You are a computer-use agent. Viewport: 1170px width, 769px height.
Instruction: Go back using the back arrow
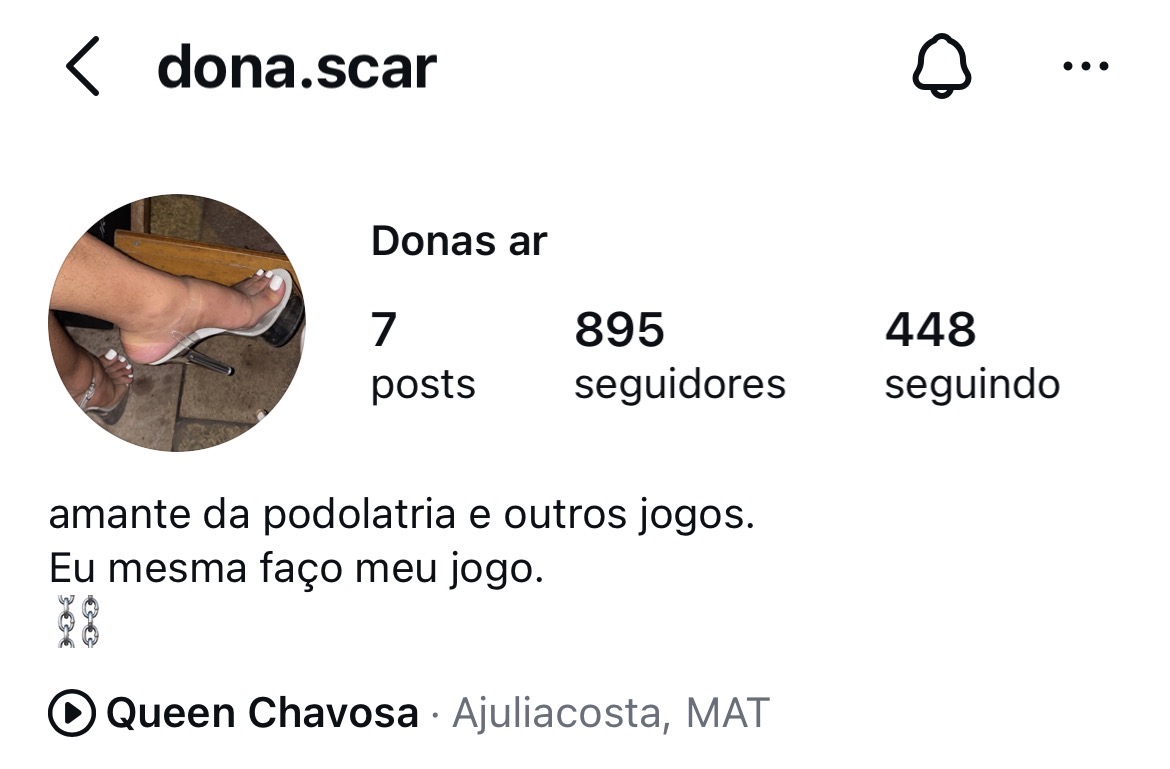click(x=83, y=66)
